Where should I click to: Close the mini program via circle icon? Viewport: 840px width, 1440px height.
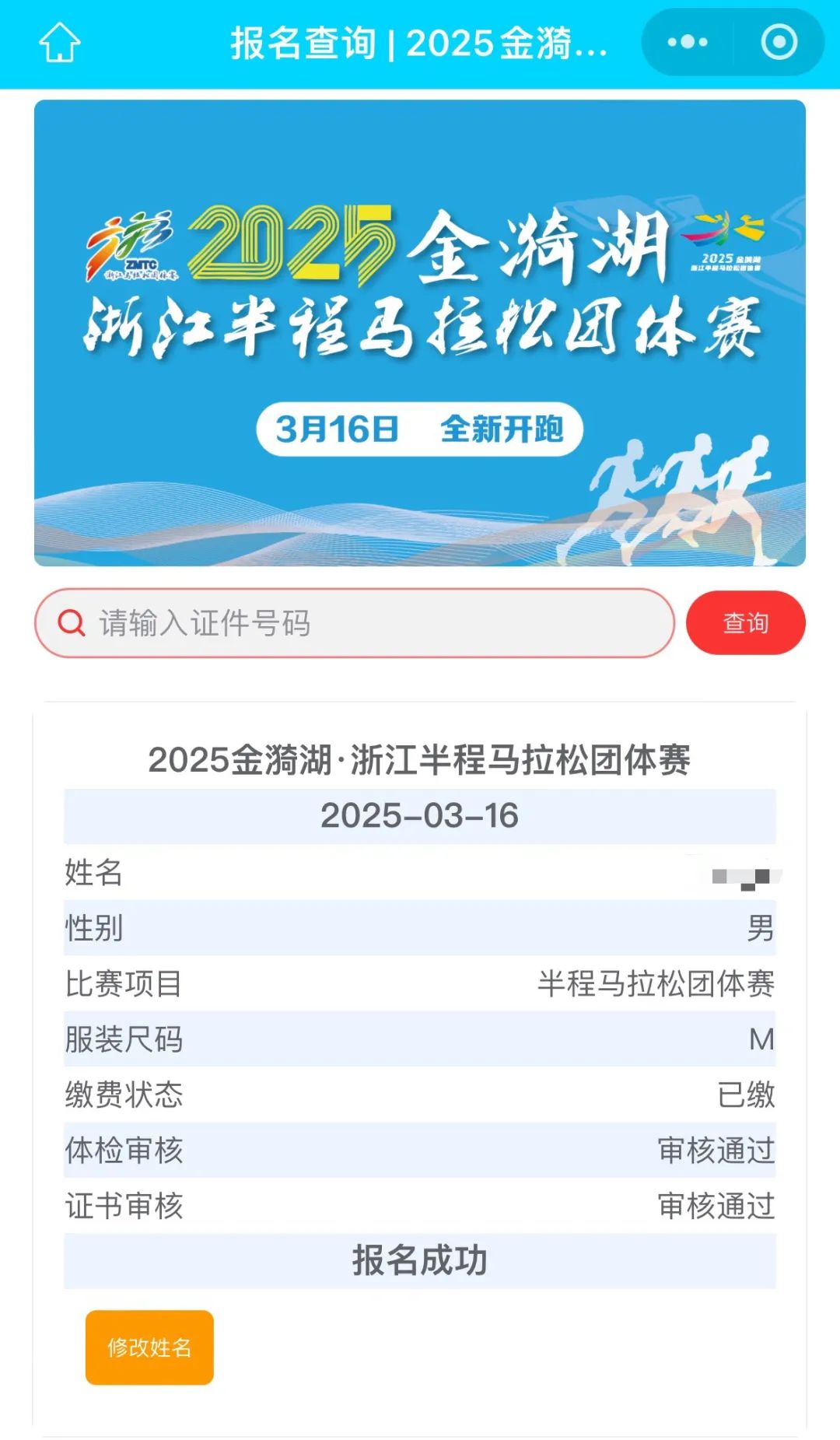tap(779, 42)
